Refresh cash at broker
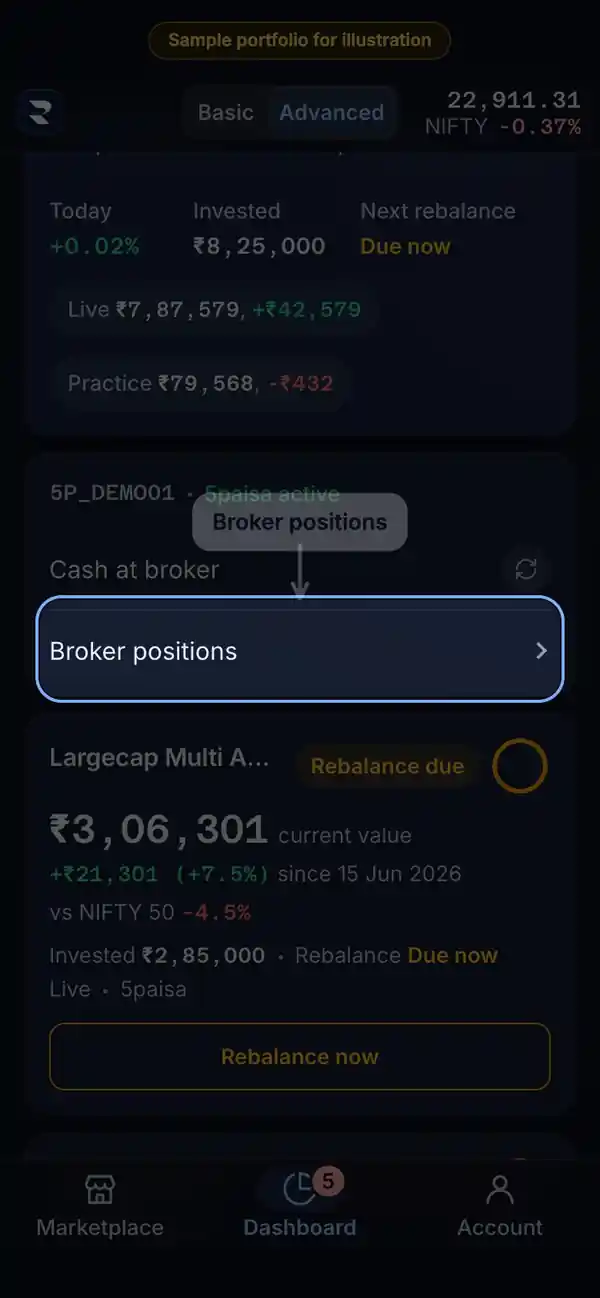600x1298 pixels. [x=526, y=569]
